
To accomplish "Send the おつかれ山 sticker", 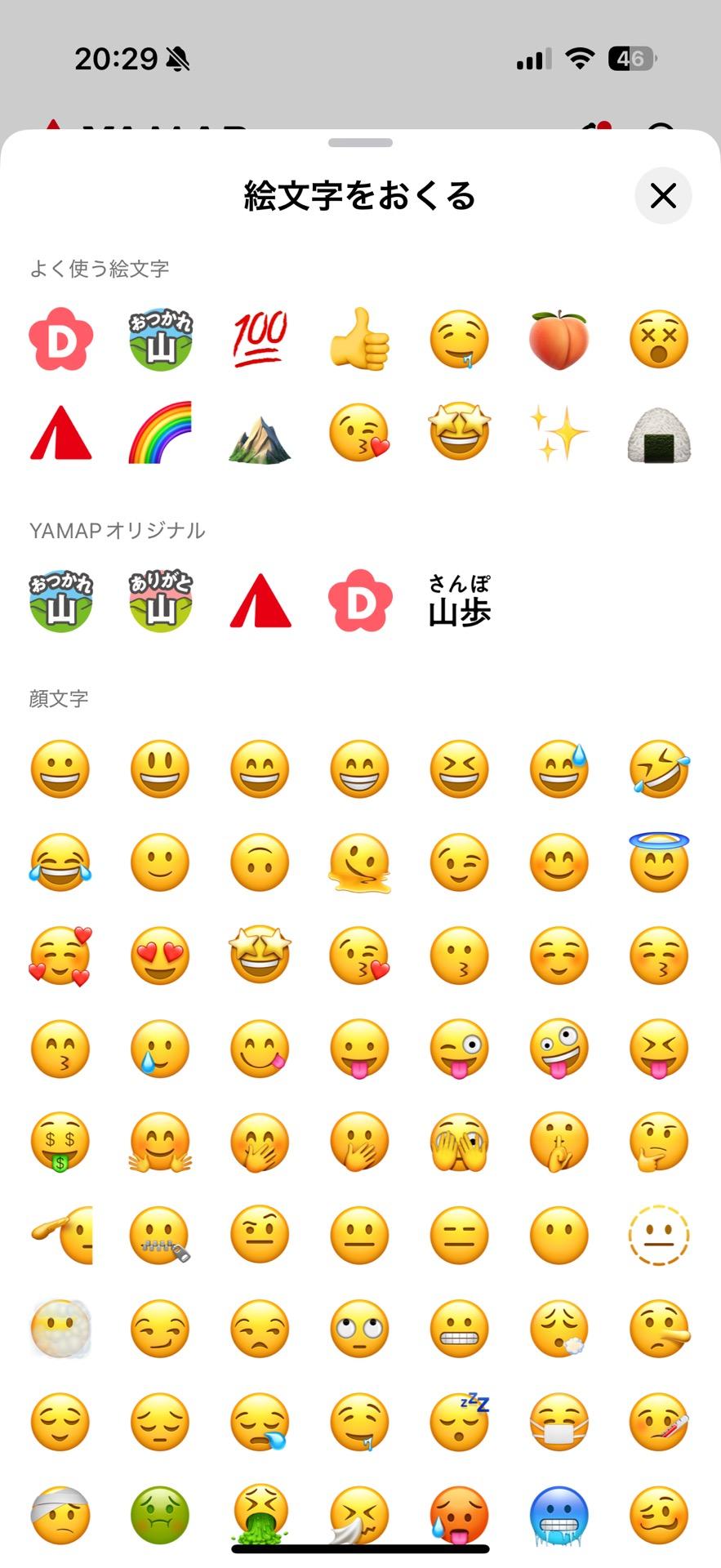I will 60,600.
